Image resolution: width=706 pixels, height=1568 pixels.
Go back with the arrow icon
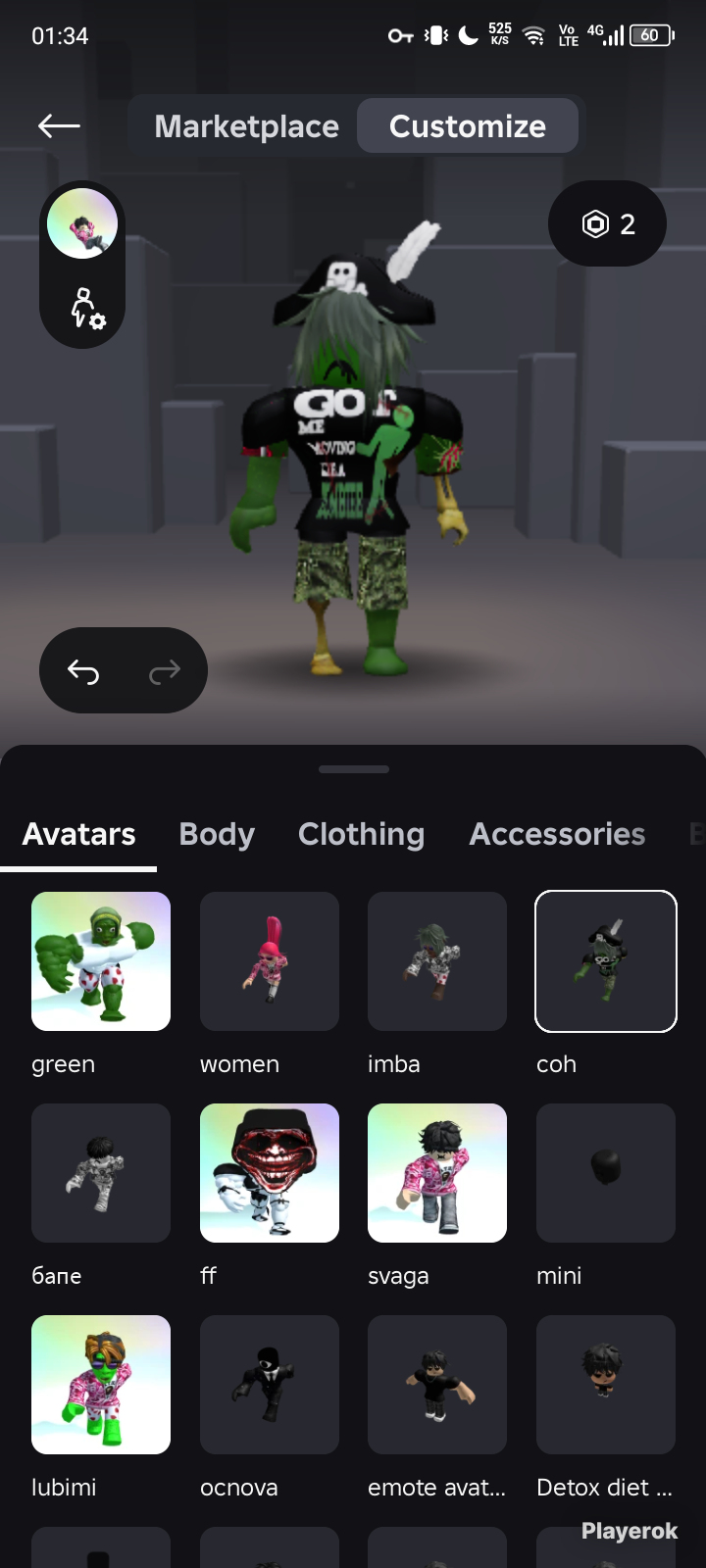click(x=59, y=125)
